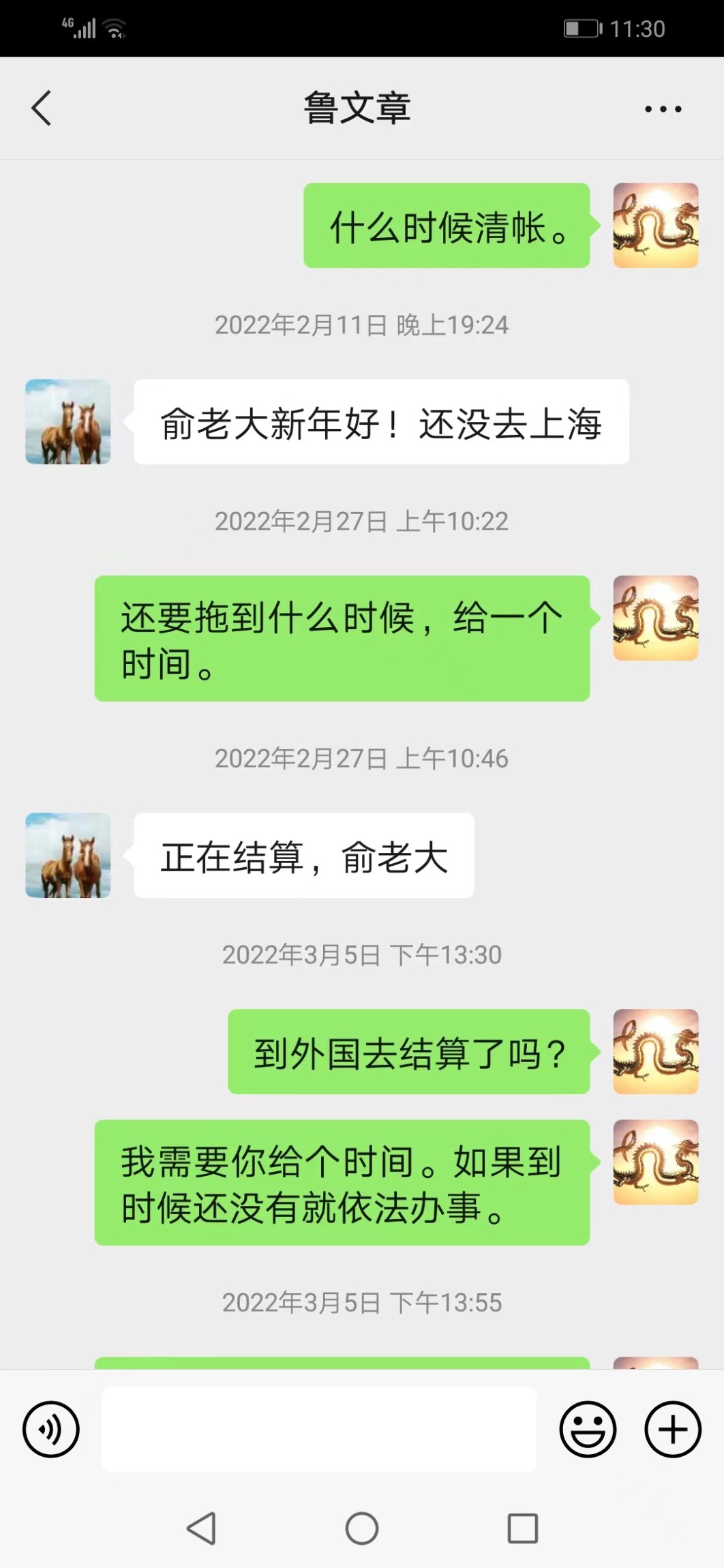Tap the horse avatar beside 俞老大新年好 message
Image resolution: width=724 pixels, height=1568 pixels.
(x=68, y=422)
